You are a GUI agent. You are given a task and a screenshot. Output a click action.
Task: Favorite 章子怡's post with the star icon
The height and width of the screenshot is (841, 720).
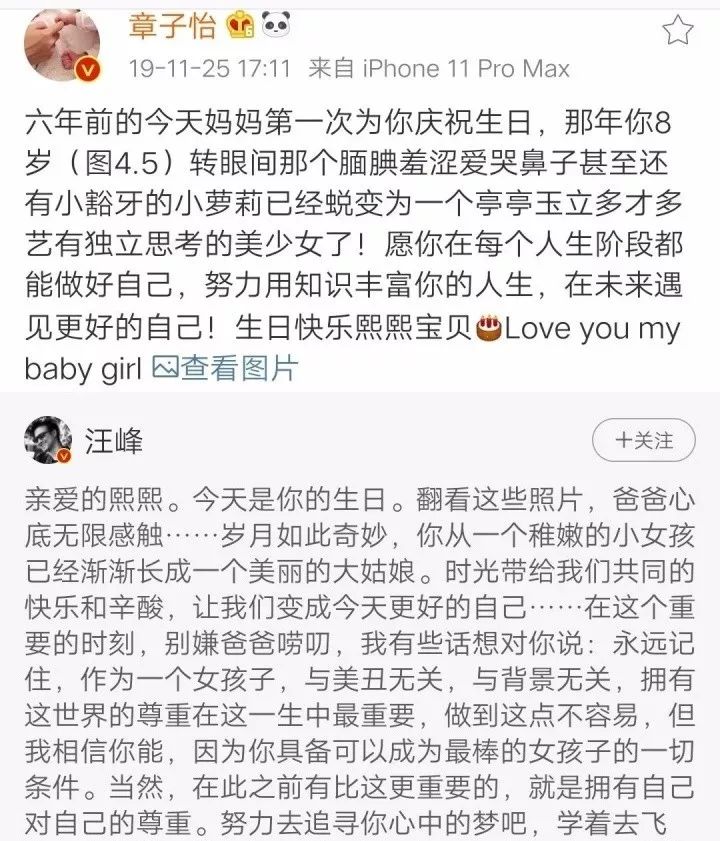tap(678, 30)
